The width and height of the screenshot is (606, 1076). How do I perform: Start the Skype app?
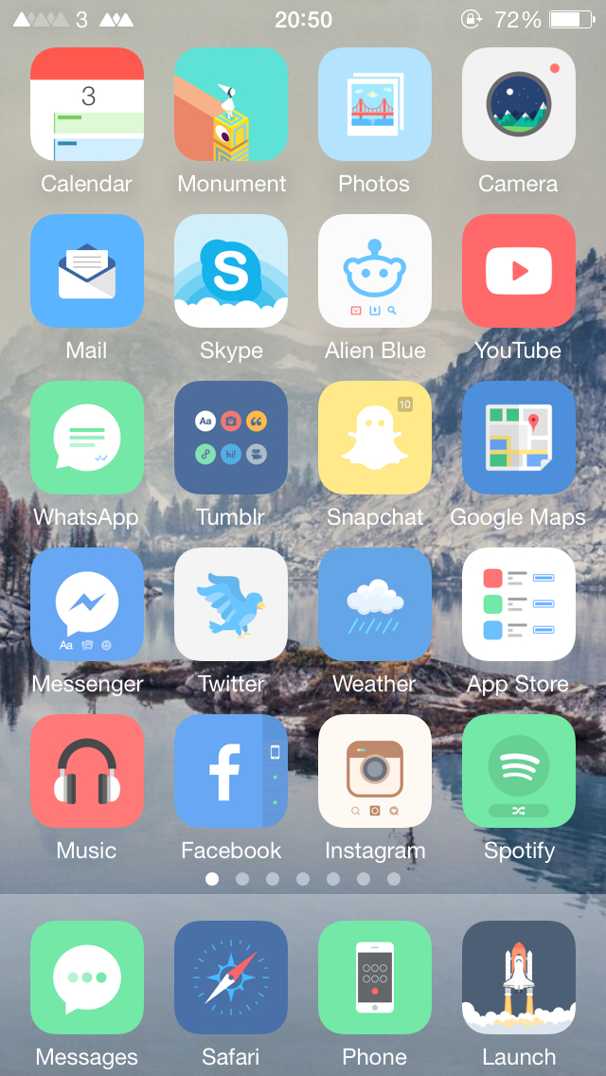point(231,271)
